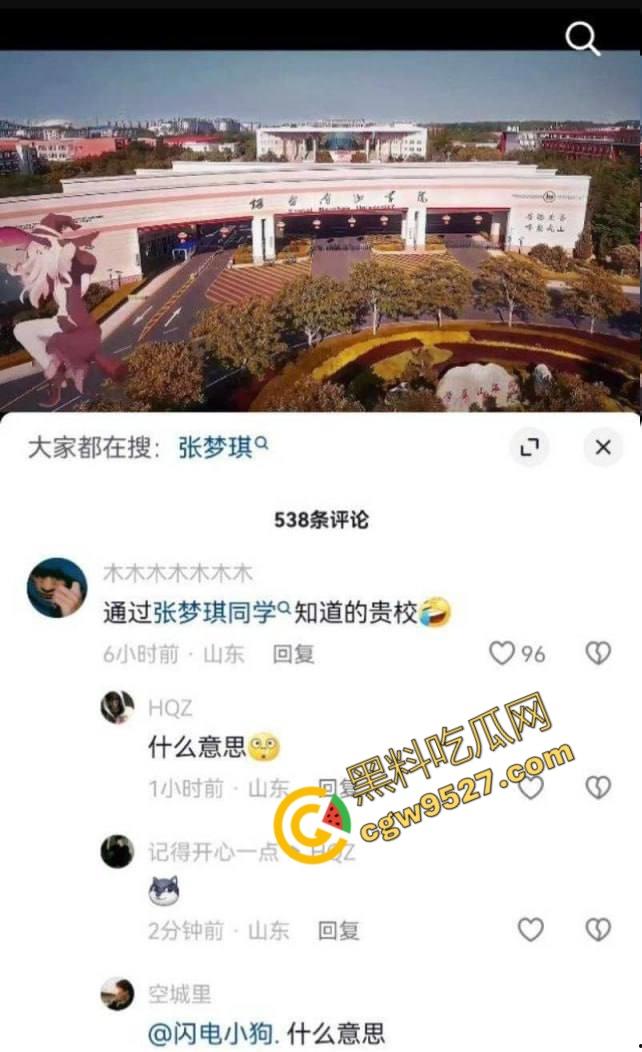This screenshot has width=642, height=1052.
Task: Like 记得开心一点's dog emoji reply
Action: tap(530, 930)
